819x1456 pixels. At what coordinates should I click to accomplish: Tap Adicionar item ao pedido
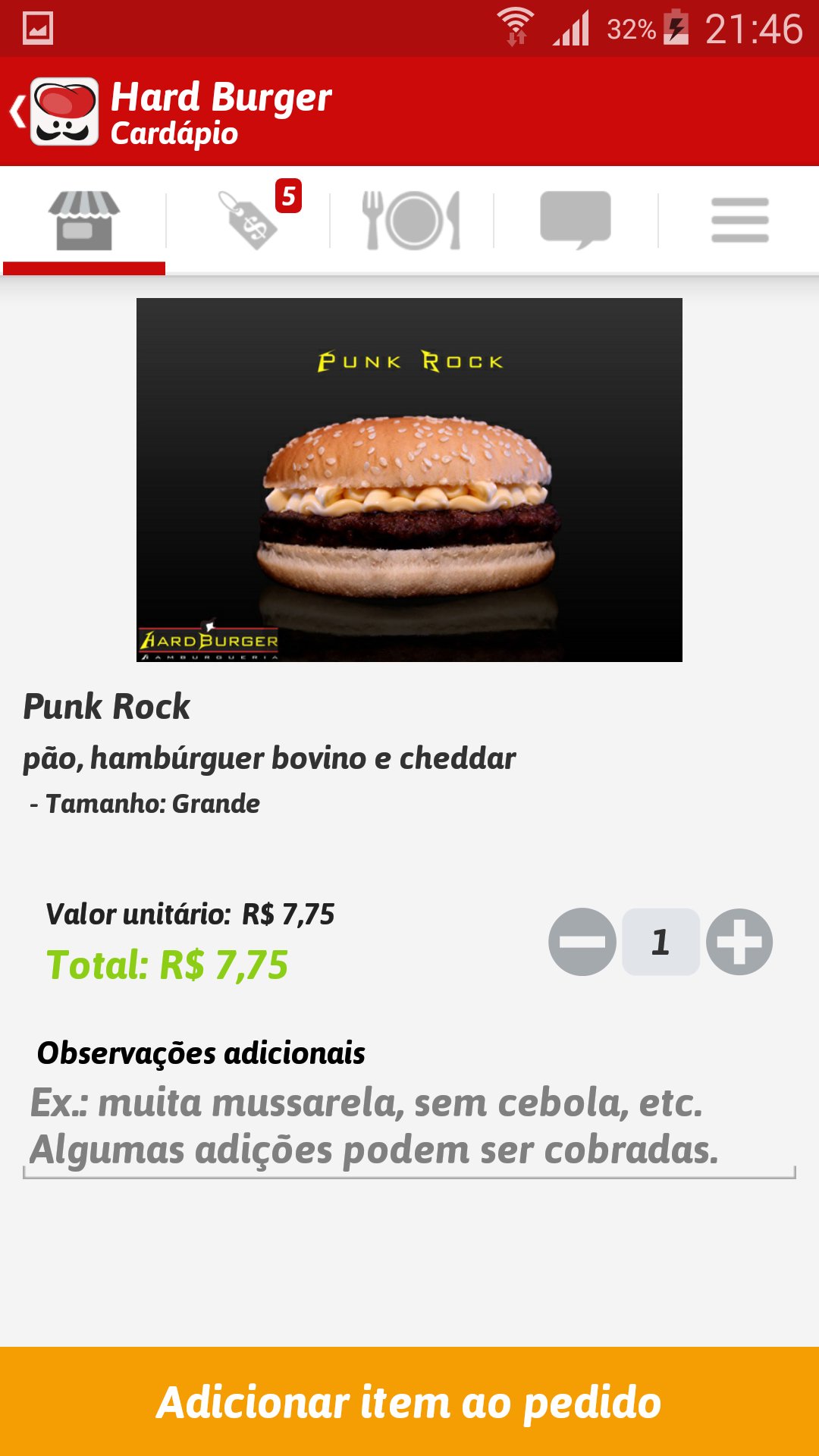pos(409,1401)
